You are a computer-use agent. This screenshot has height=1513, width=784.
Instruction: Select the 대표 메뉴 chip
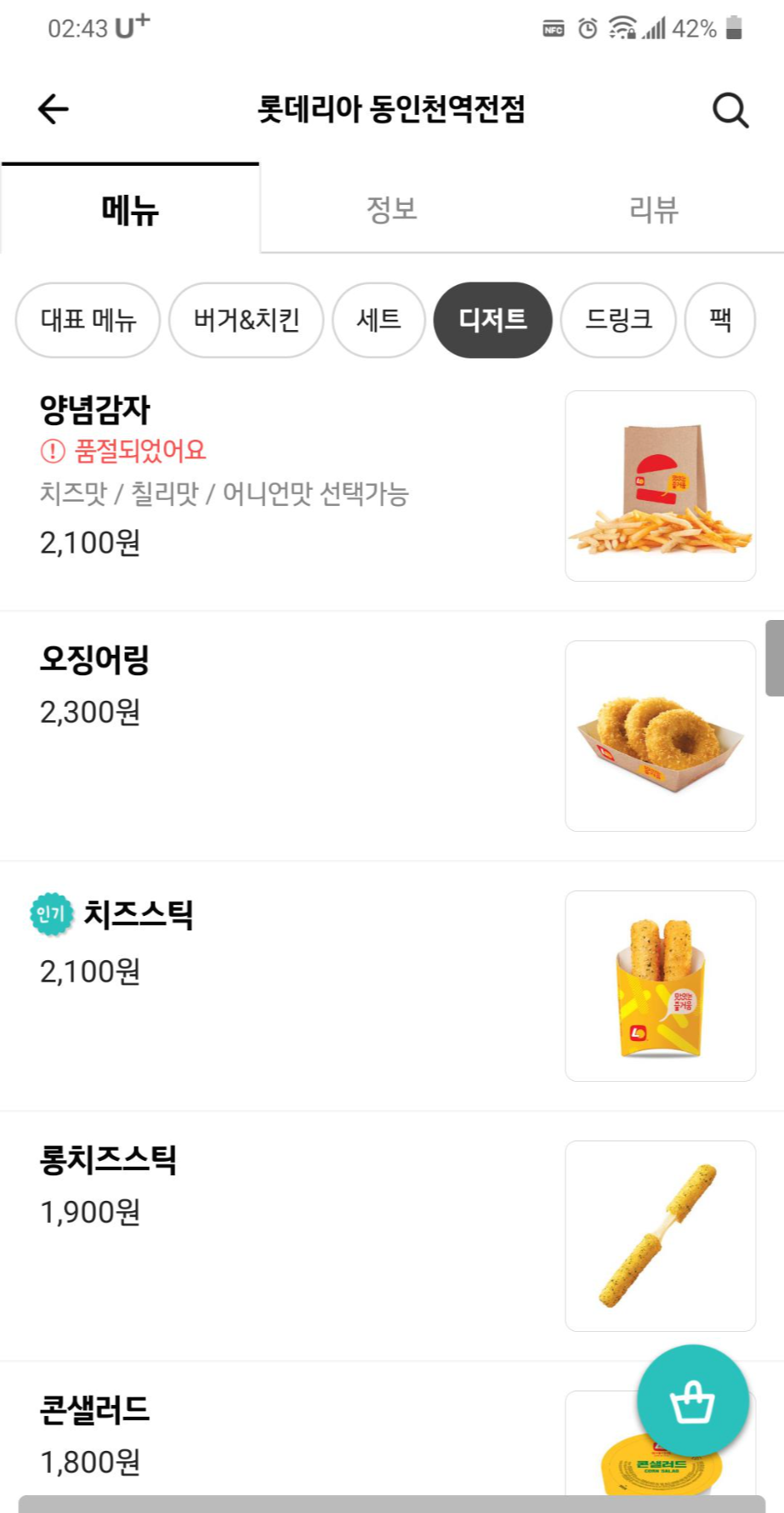tap(88, 320)
